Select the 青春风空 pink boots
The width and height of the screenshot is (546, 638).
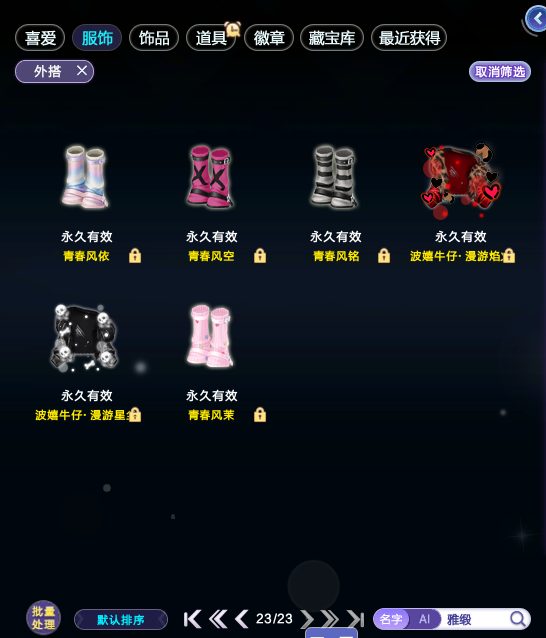pos(211,177)
